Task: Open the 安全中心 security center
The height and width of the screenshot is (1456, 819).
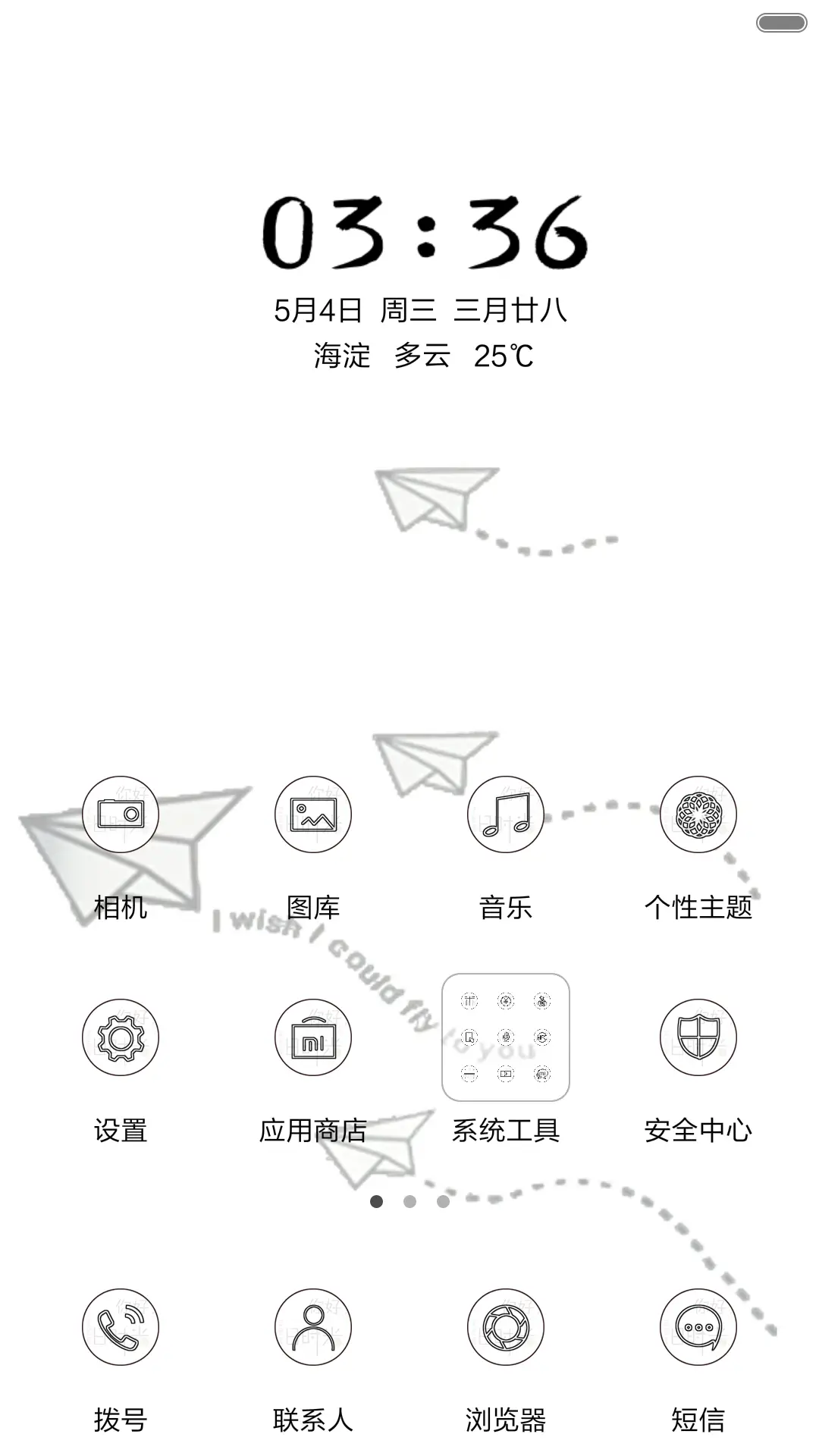Action: (x=698, y=1037)
